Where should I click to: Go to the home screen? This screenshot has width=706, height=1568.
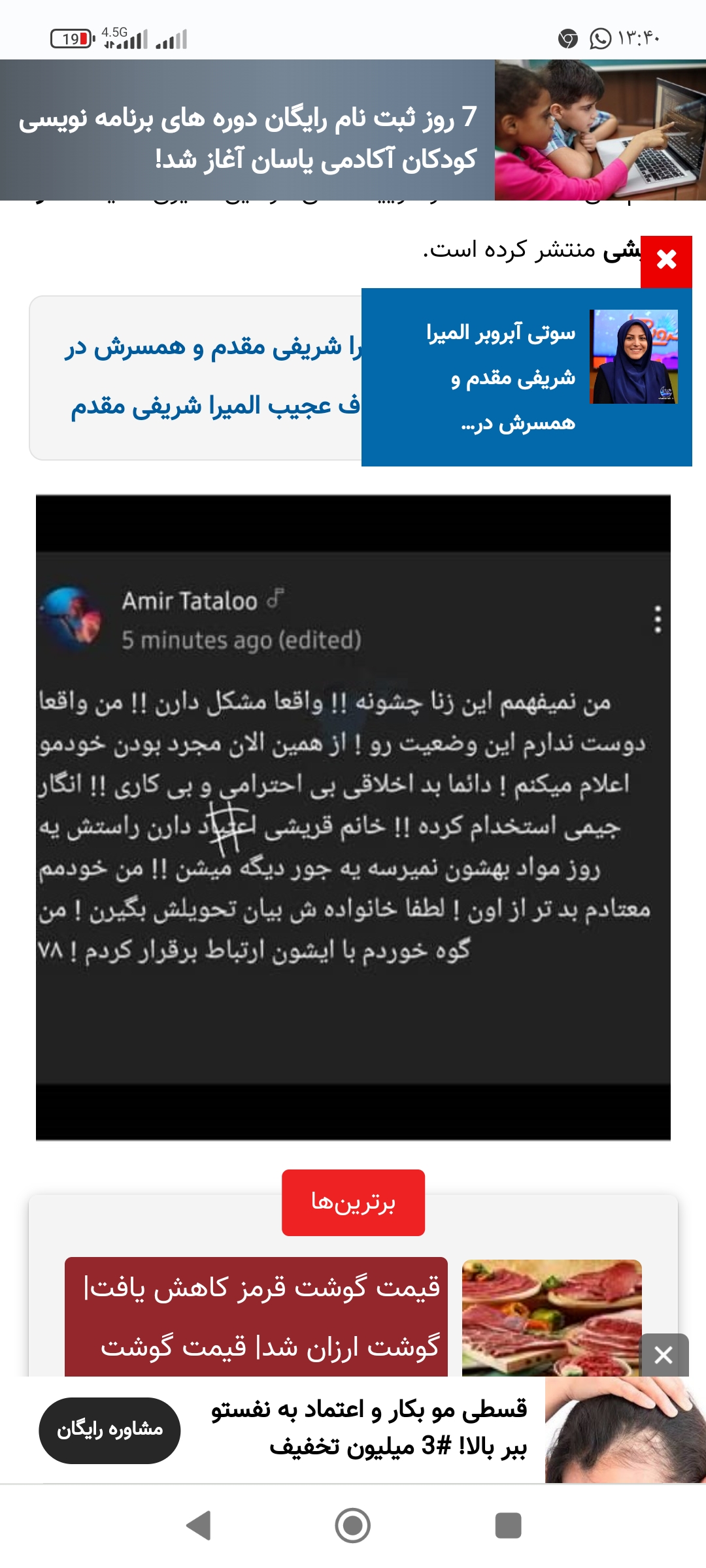click(x=353, y=1526)
